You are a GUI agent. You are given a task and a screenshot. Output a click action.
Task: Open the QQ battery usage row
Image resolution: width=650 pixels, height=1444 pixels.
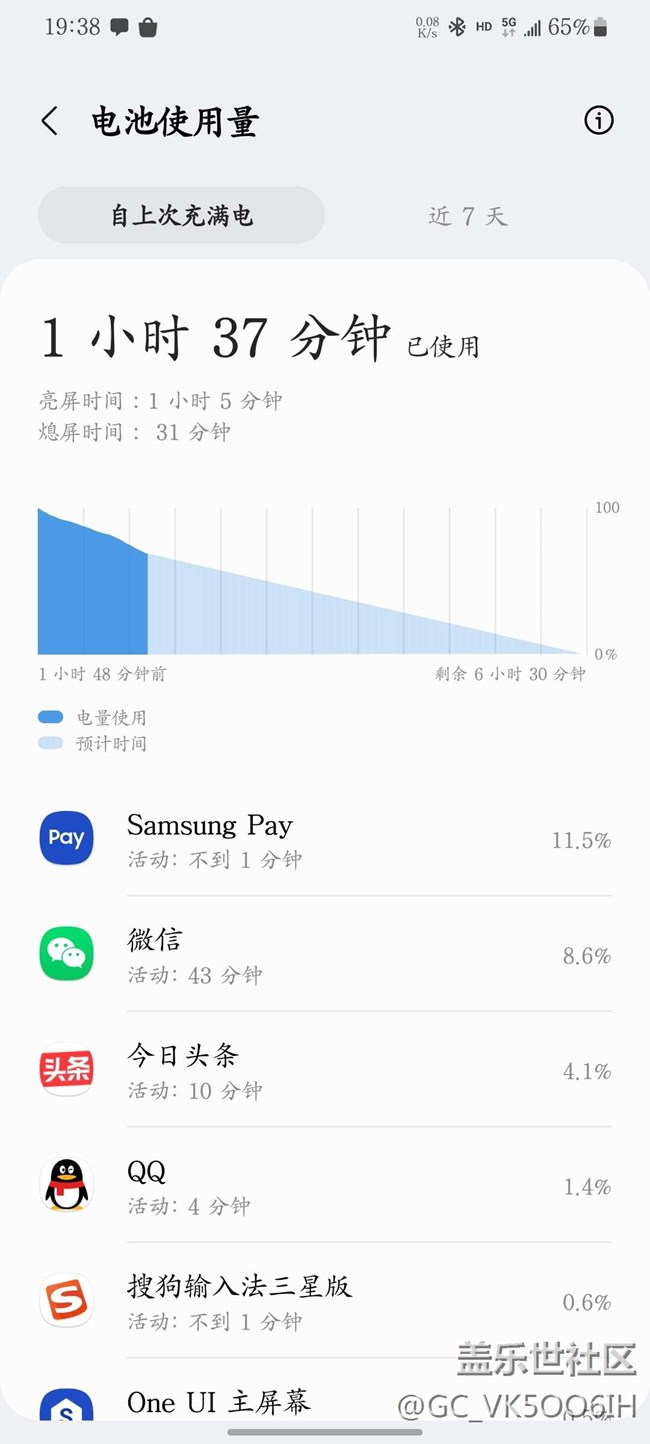(x=325, y=1185)
